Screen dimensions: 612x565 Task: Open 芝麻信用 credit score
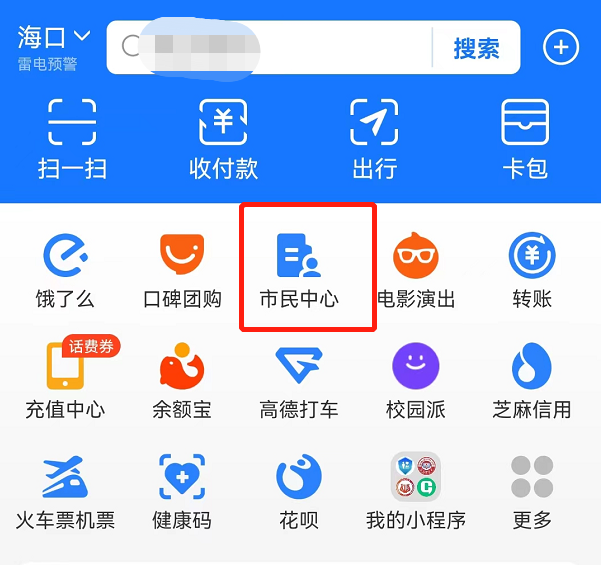[532, 380]
